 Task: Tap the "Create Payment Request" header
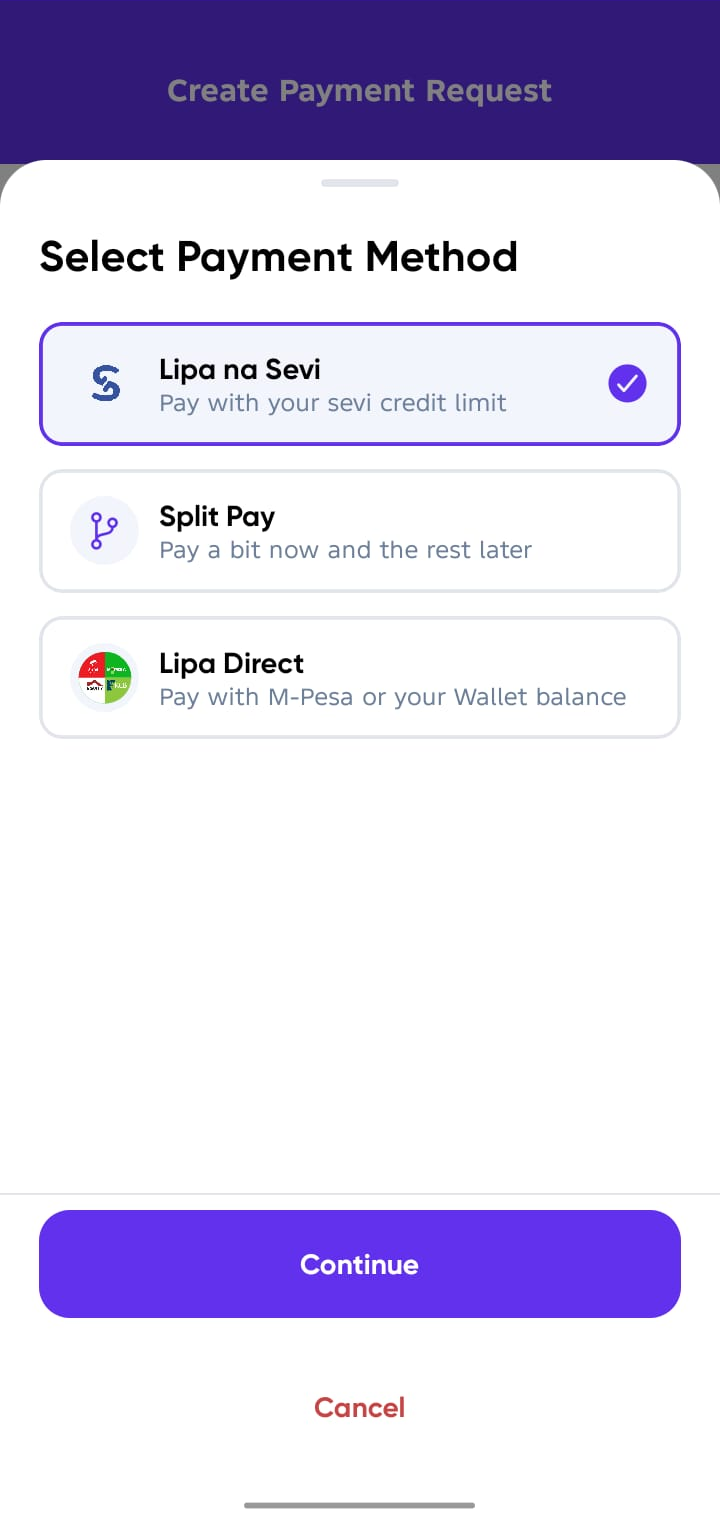(360, 90)
